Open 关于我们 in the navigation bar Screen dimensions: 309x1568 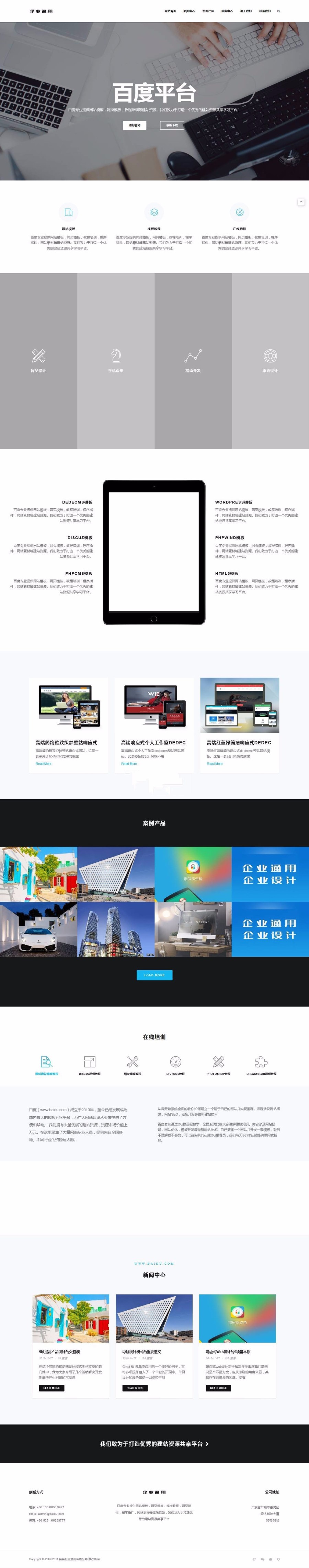[245, 11]
